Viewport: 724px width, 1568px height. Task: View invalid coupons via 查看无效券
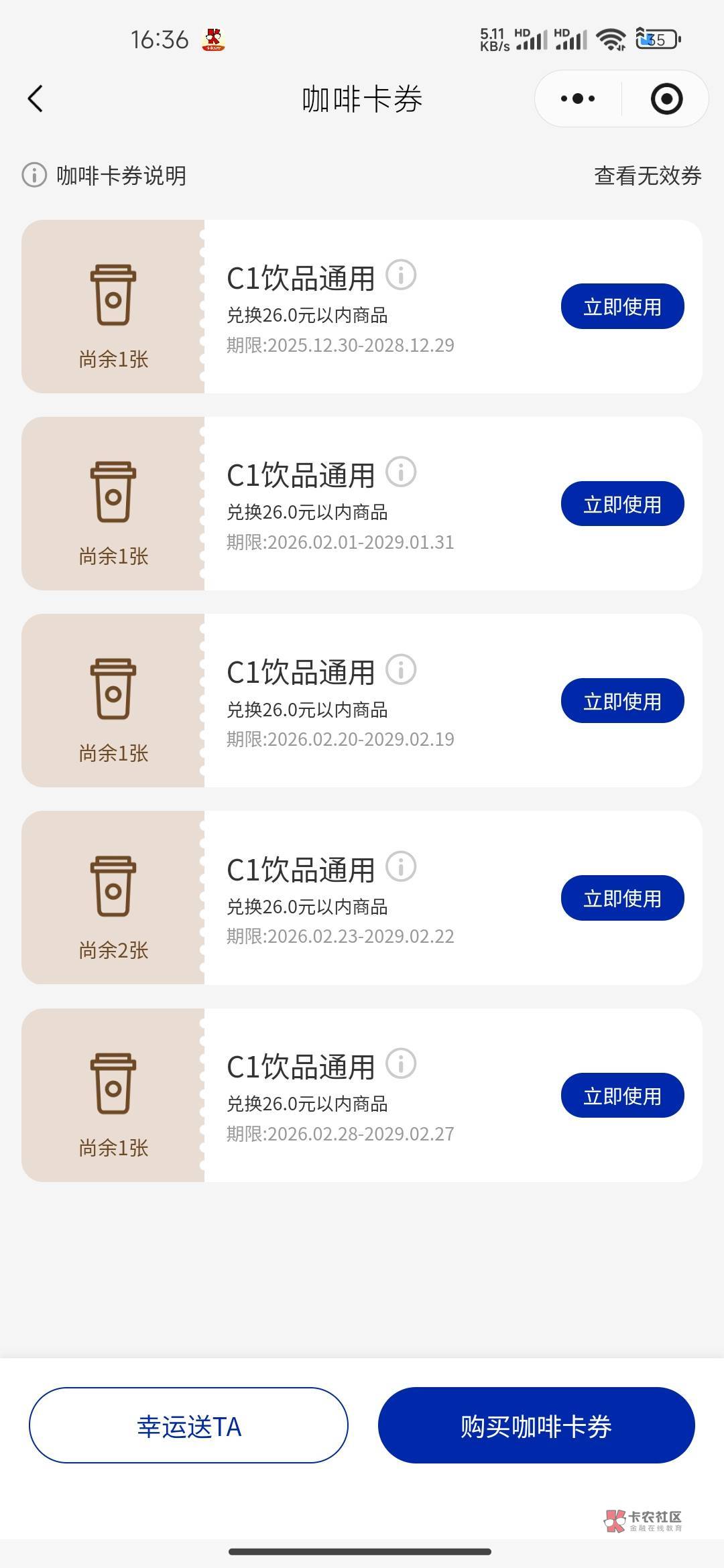point(647,176)
